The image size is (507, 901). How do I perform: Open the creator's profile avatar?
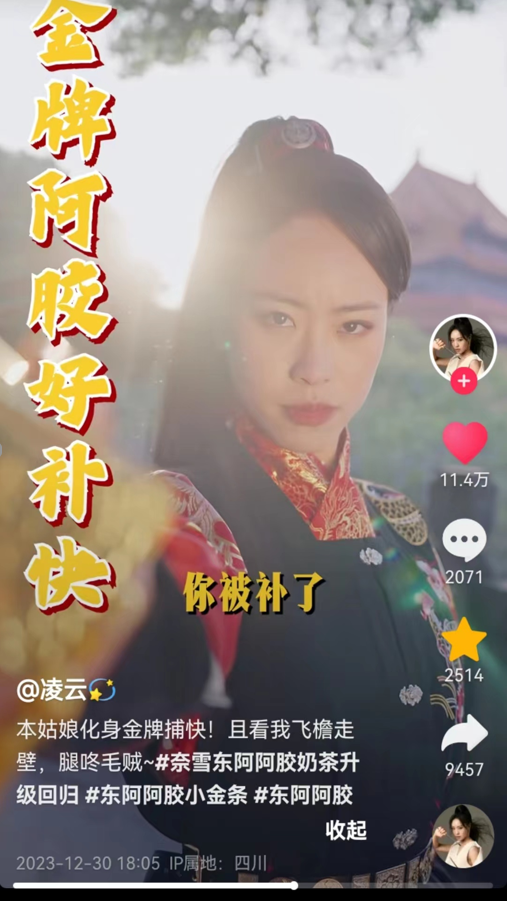[x=463, y=347]
